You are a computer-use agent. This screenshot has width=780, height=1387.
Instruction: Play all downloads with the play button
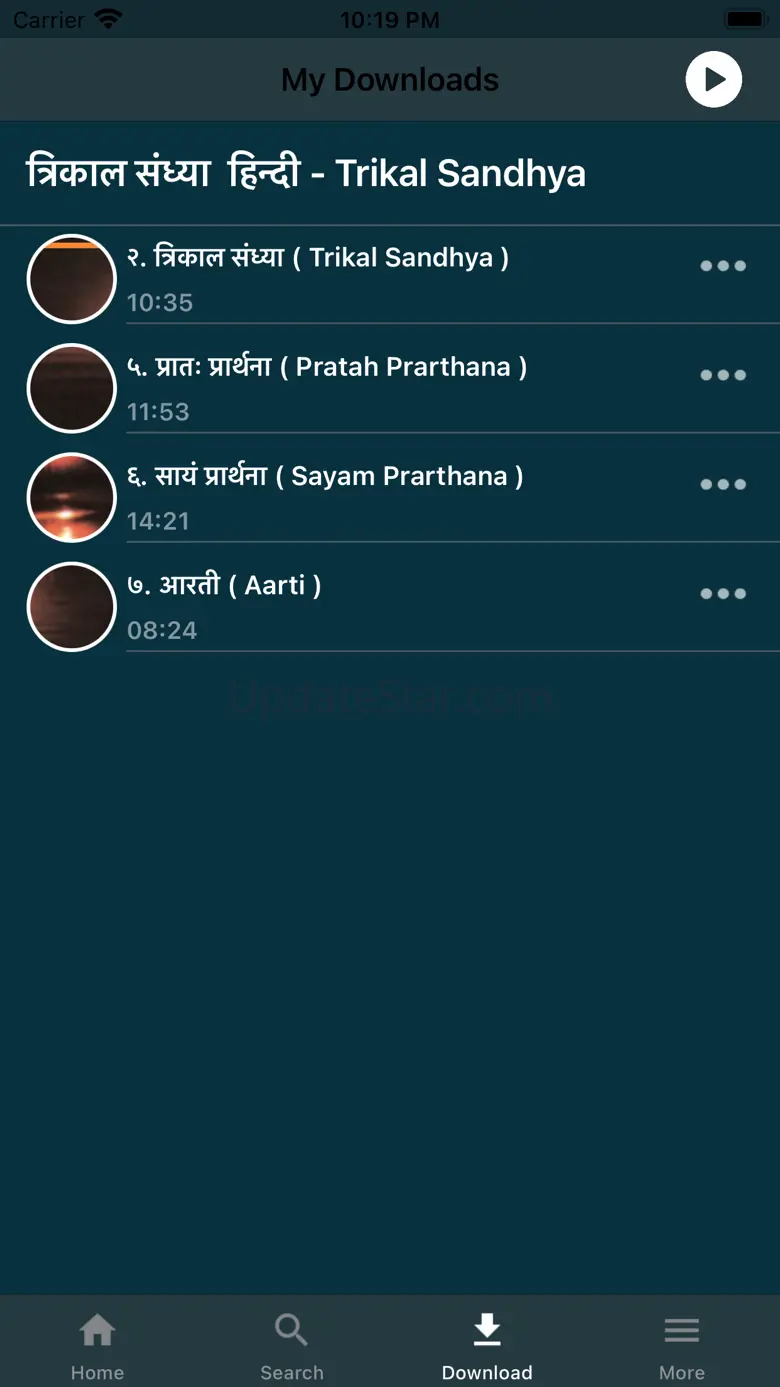point(713,80)
